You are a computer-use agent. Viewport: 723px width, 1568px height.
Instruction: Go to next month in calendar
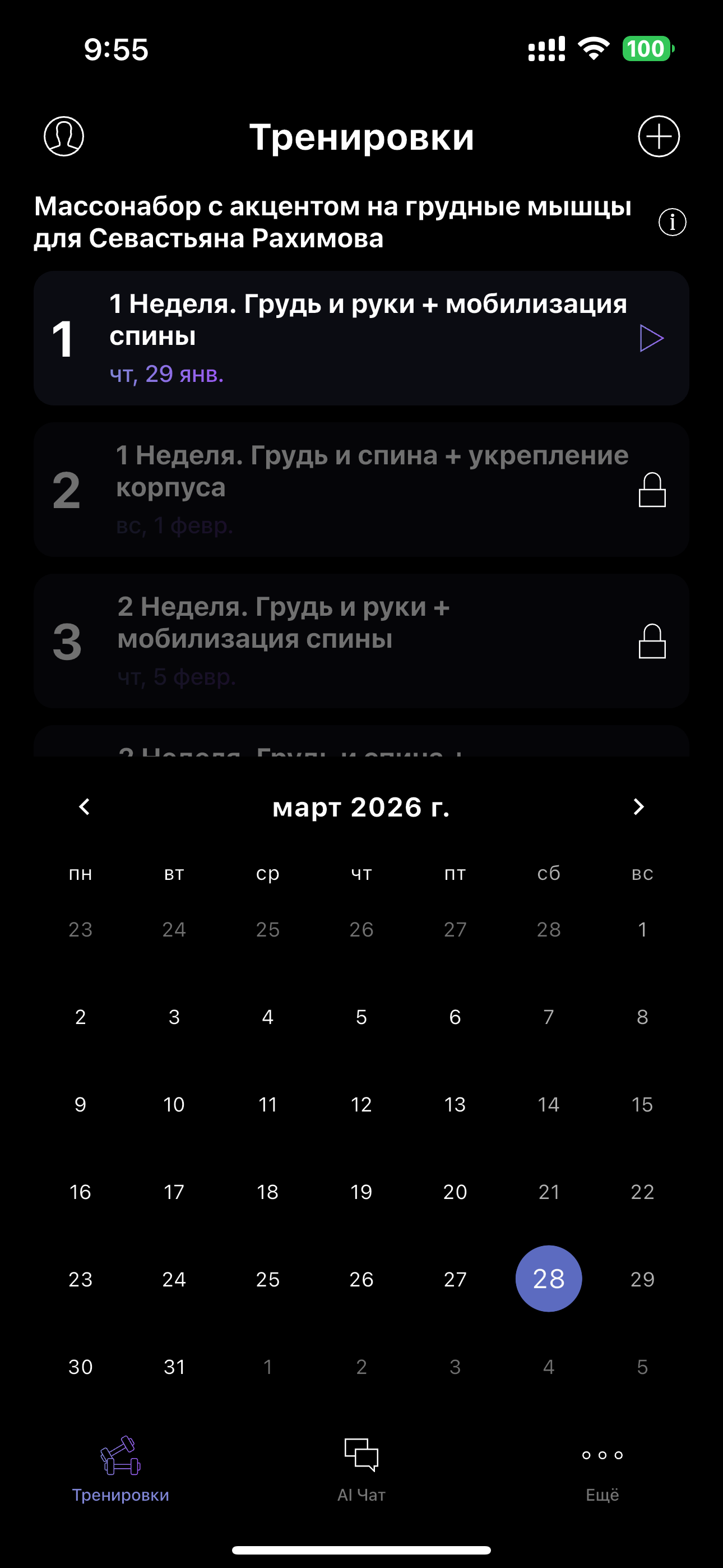coord(638,807)
